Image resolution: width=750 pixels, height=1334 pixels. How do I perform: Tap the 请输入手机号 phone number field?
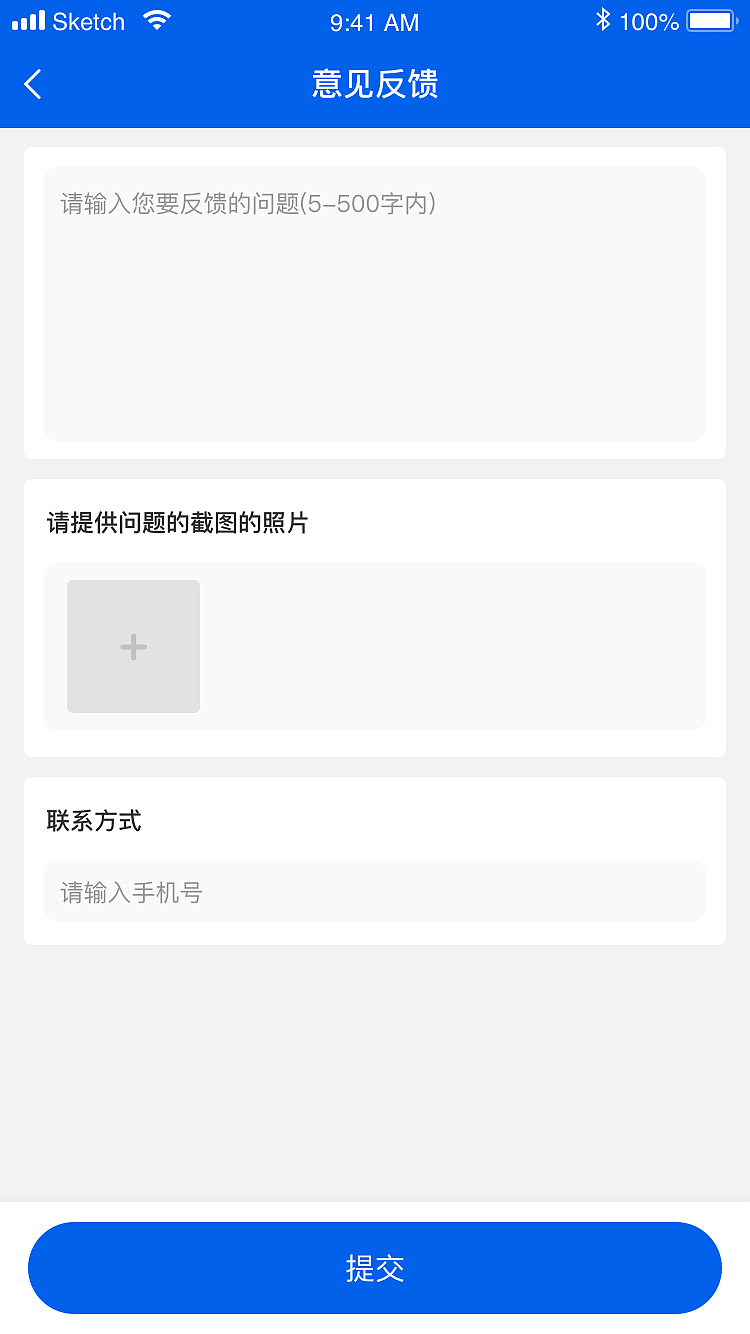tap(375, 891)
